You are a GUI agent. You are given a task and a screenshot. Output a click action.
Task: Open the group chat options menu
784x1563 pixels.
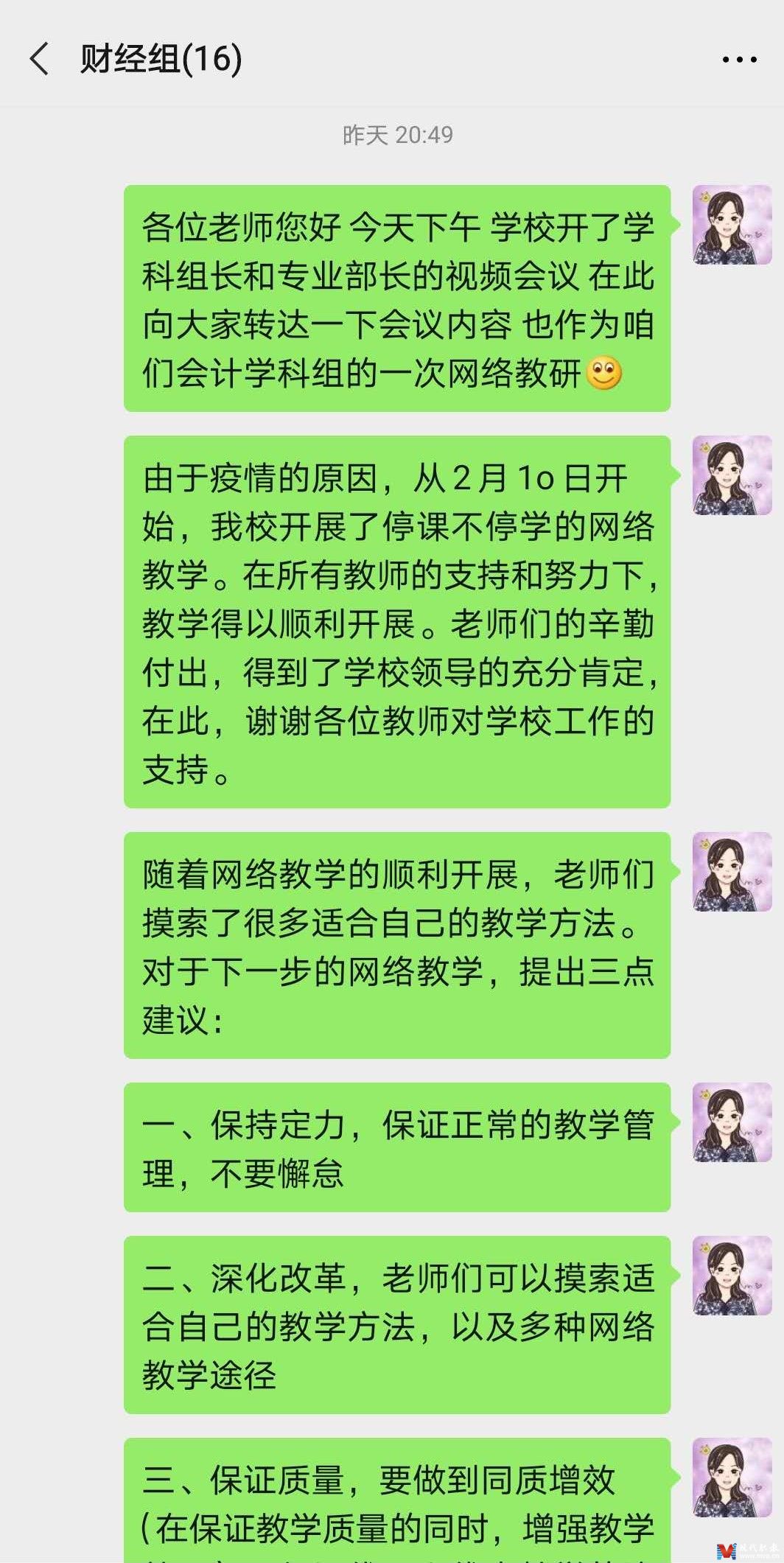tap(739, 60)
